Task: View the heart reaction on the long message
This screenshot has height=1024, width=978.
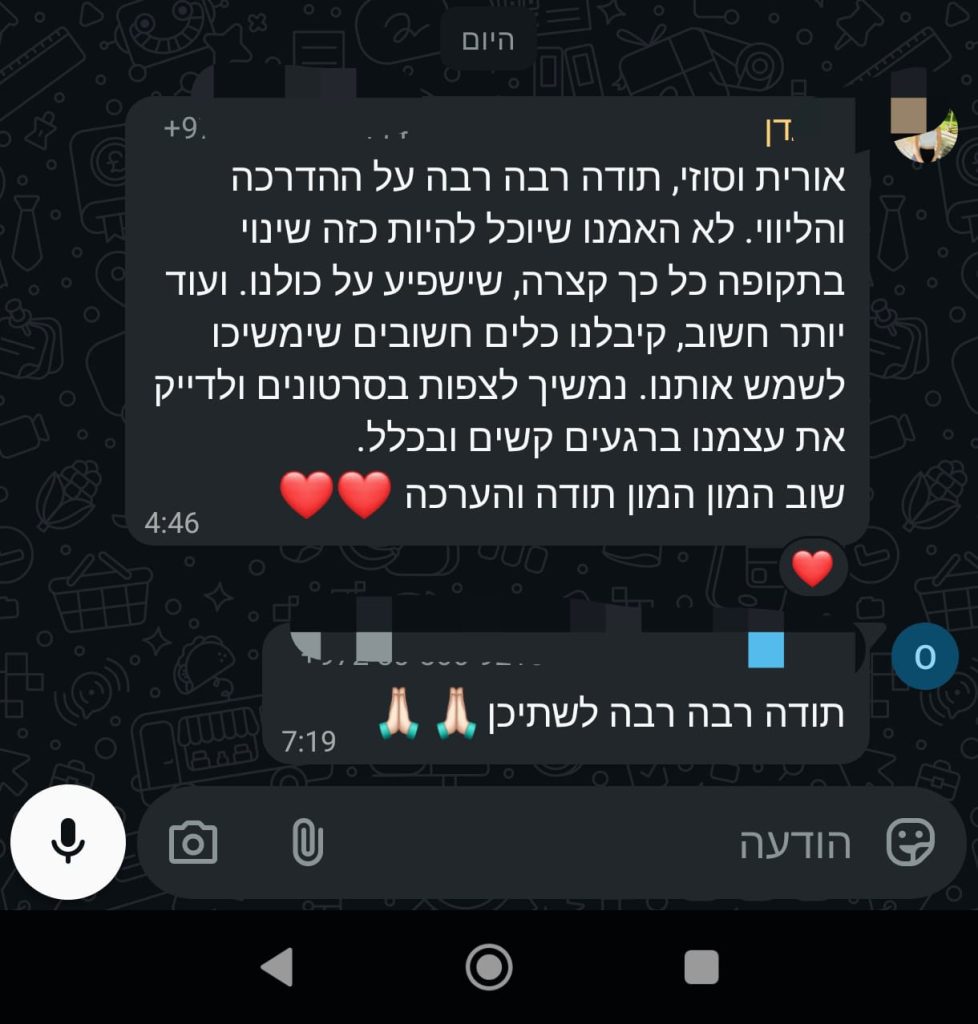Action: click(x=812, y=568)
